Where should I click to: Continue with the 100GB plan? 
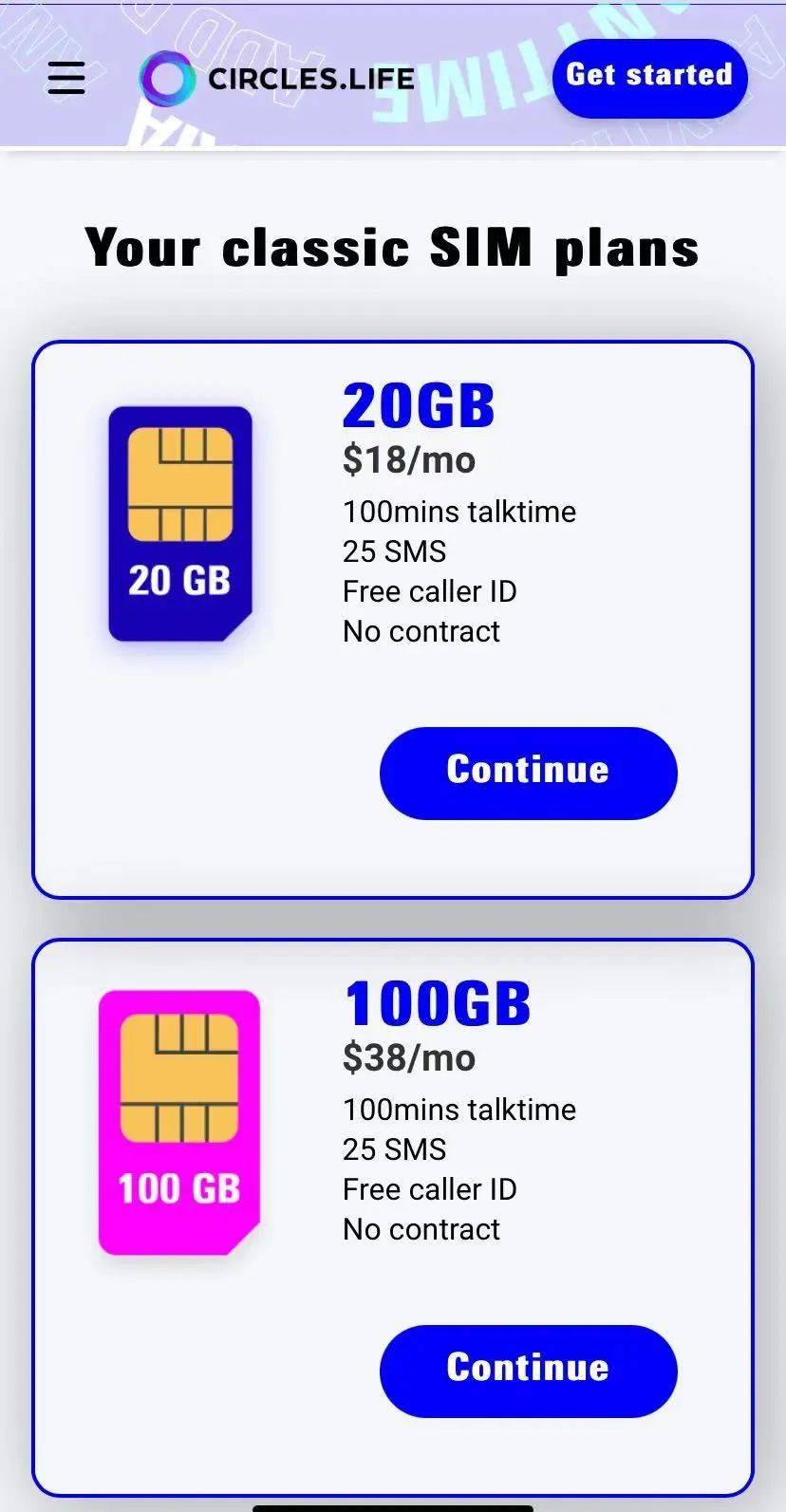coord(528,1371)
